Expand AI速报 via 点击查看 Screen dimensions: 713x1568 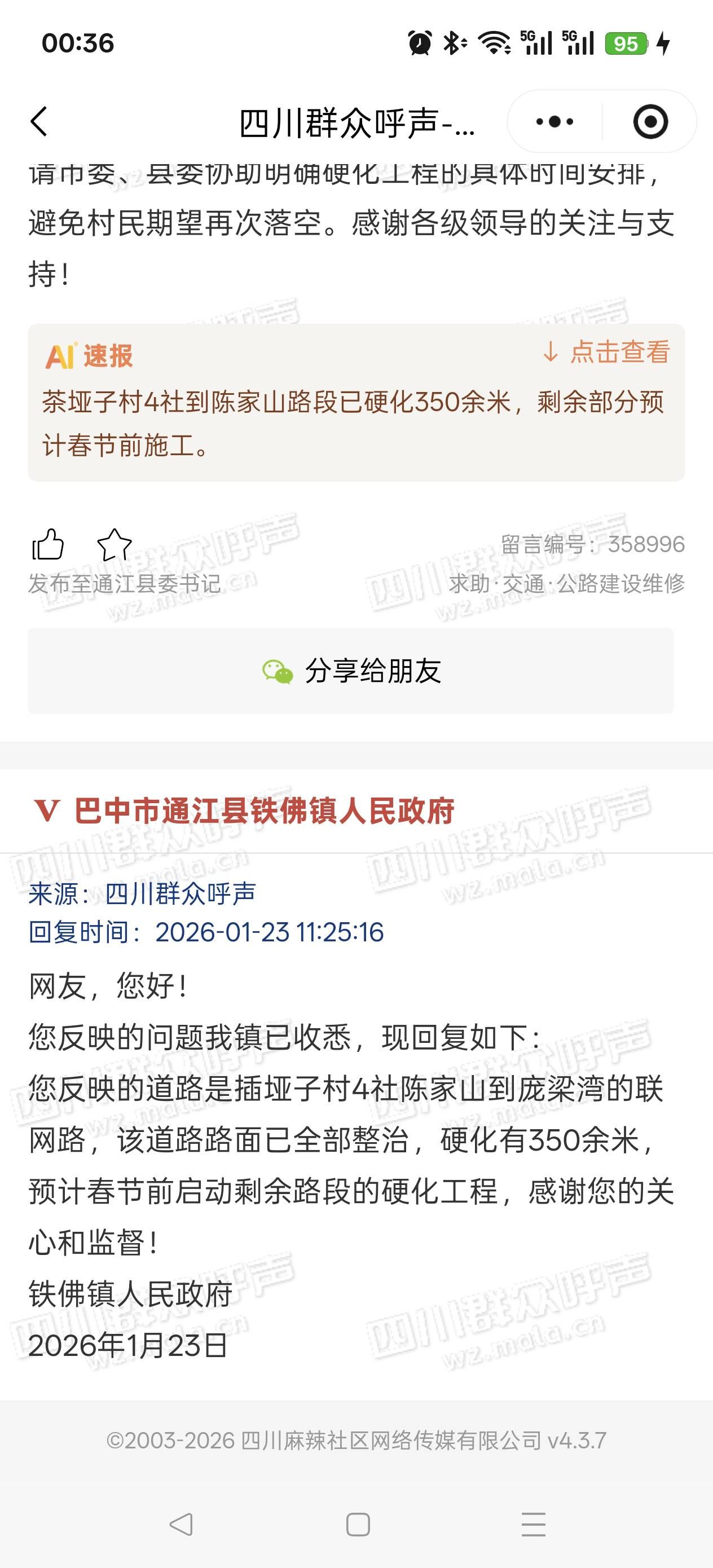tap(607, 352)
